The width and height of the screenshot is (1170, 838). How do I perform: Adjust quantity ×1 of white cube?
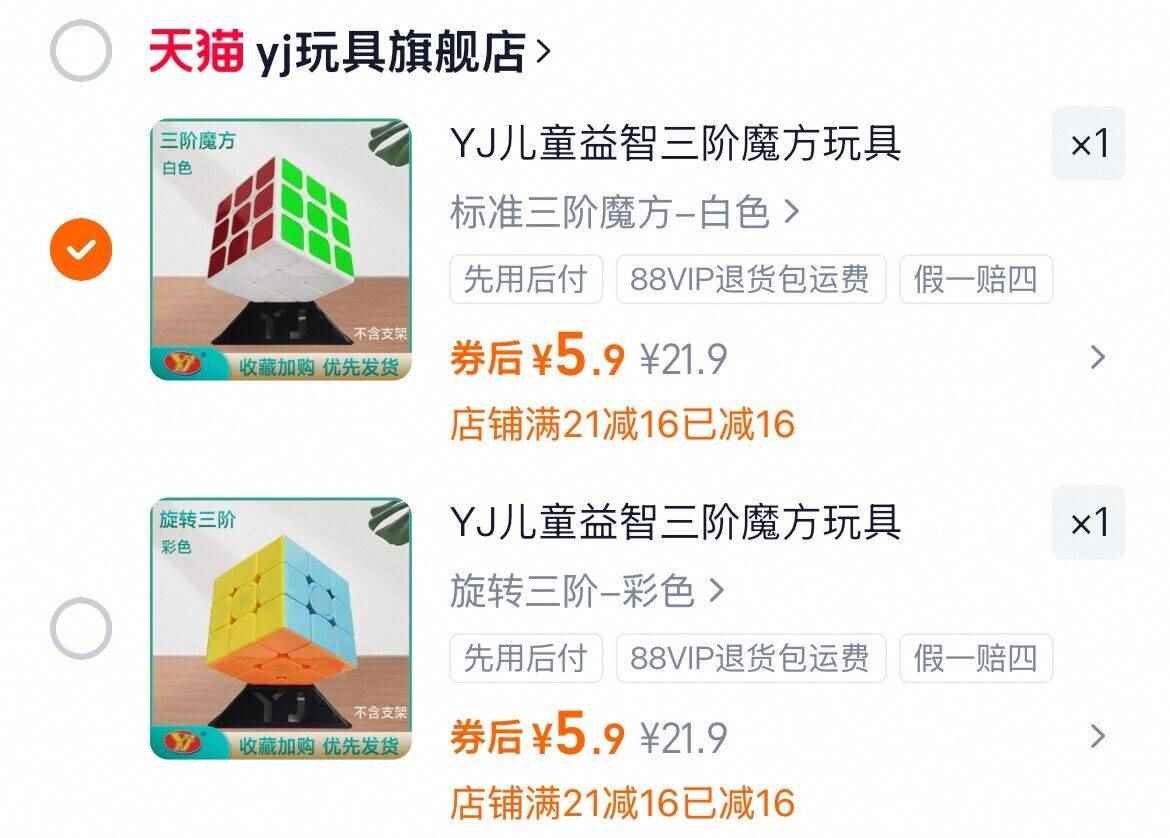(1088, 144)
